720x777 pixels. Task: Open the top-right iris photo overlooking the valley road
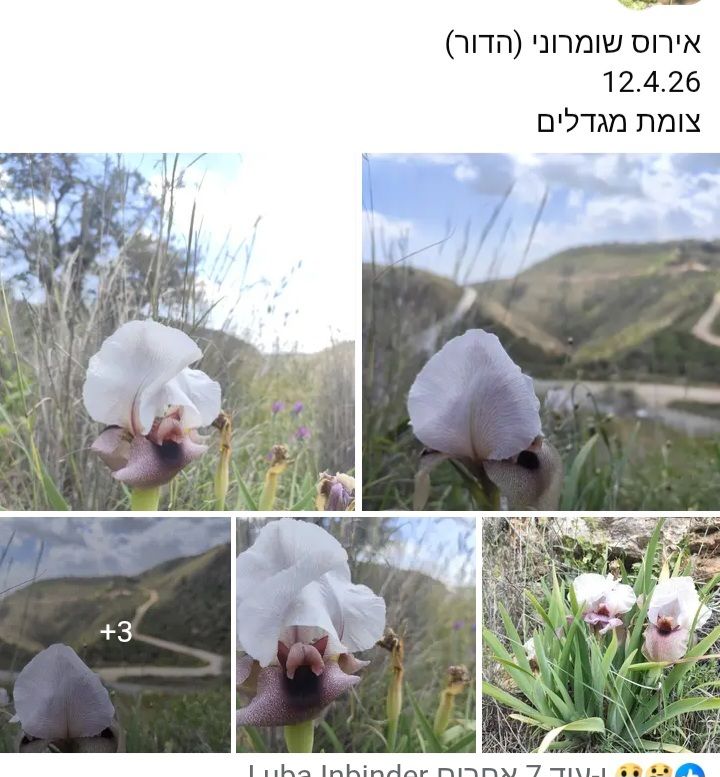coord(541,332)
